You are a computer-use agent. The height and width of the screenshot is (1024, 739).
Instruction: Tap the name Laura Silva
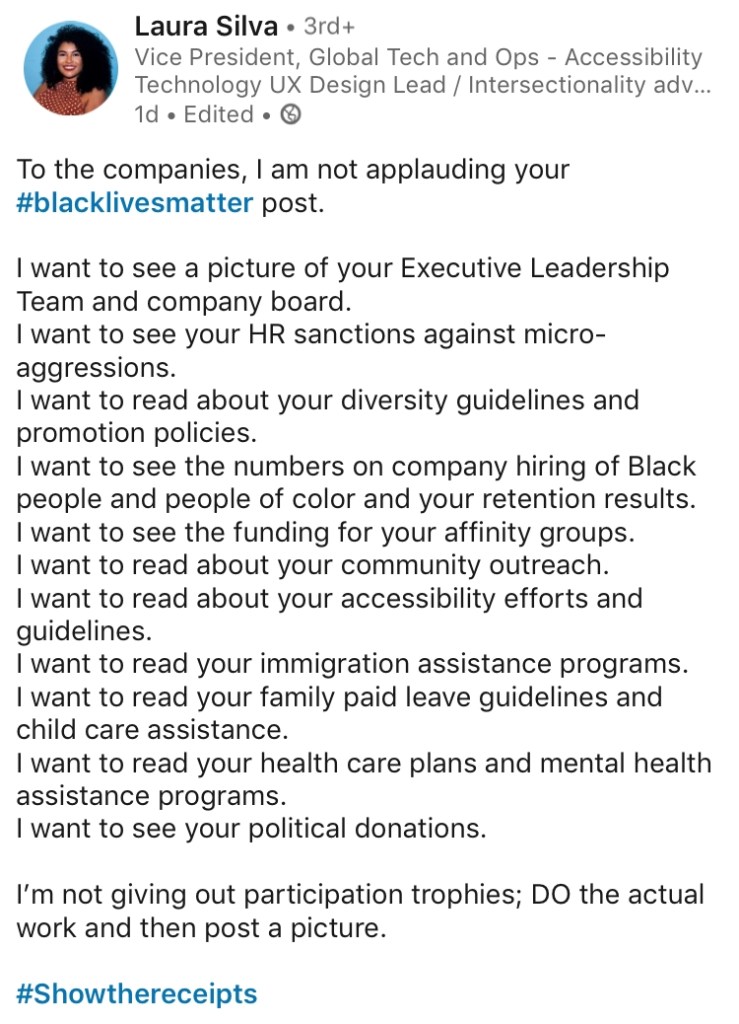(206, 25)
